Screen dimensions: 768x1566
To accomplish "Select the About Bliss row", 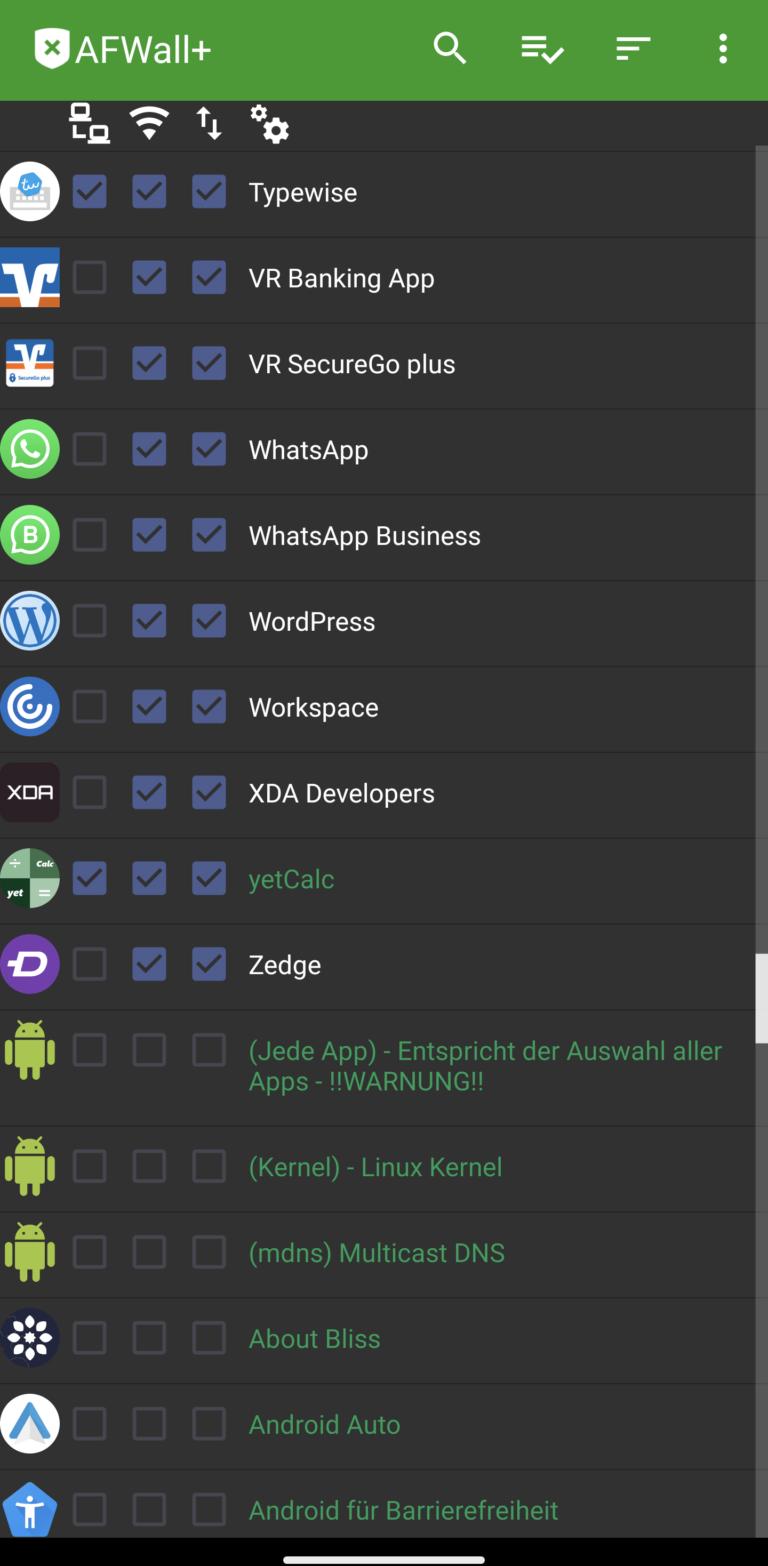I will [378, 1340].
